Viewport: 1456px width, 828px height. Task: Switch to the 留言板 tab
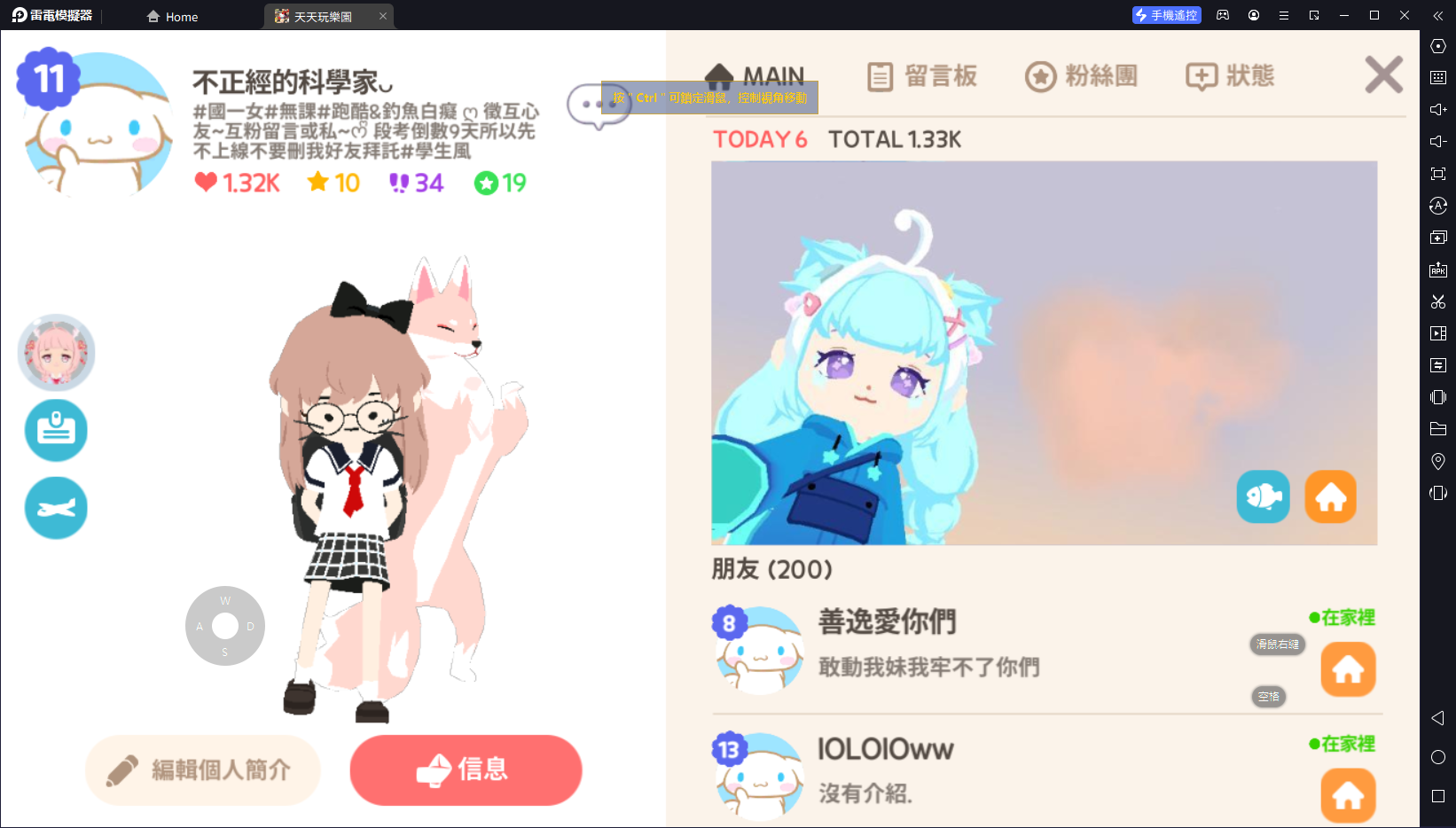922,76
